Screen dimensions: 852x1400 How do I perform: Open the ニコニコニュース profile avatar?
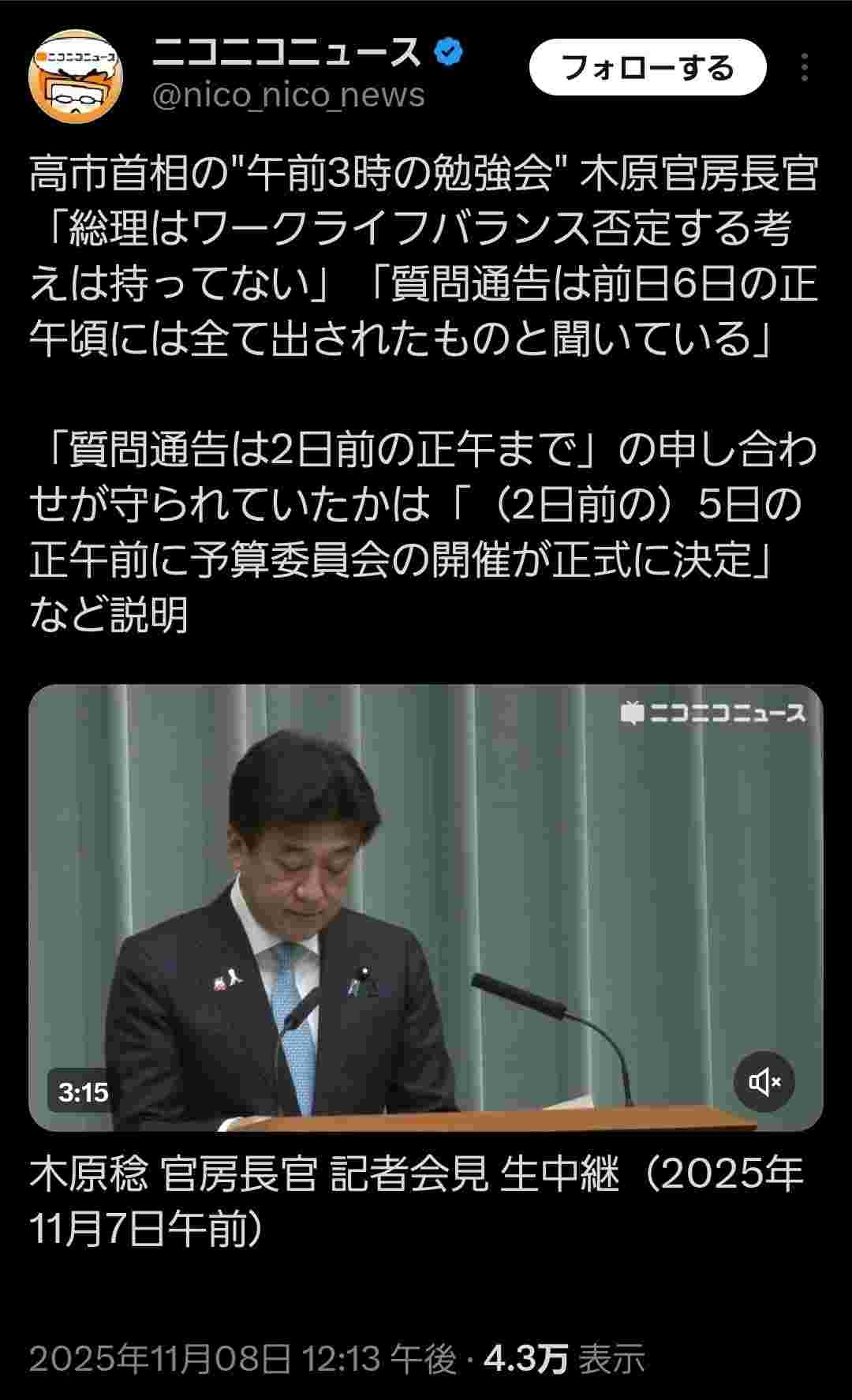pos(77,77)
